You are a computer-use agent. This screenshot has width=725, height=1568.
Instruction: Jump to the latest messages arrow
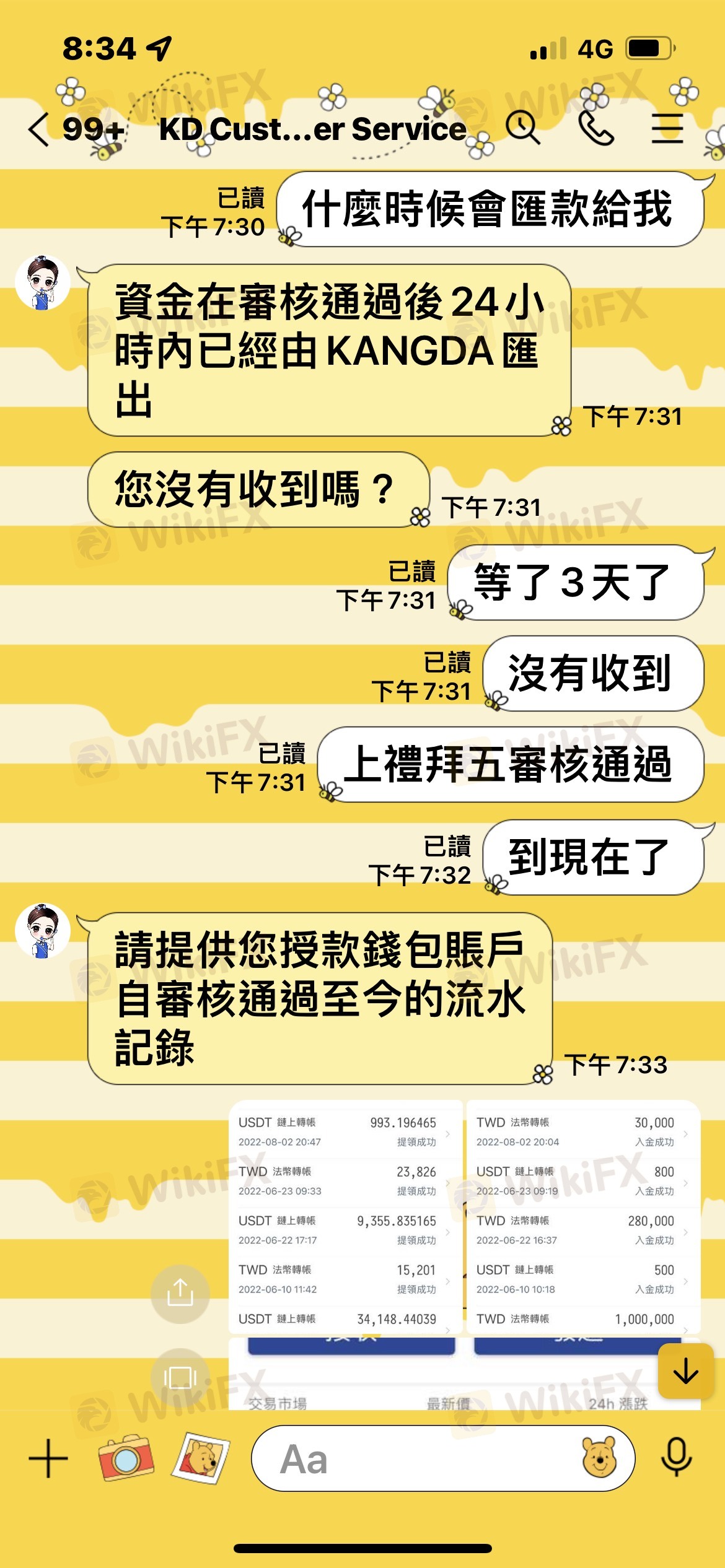tap(685, 1371)
